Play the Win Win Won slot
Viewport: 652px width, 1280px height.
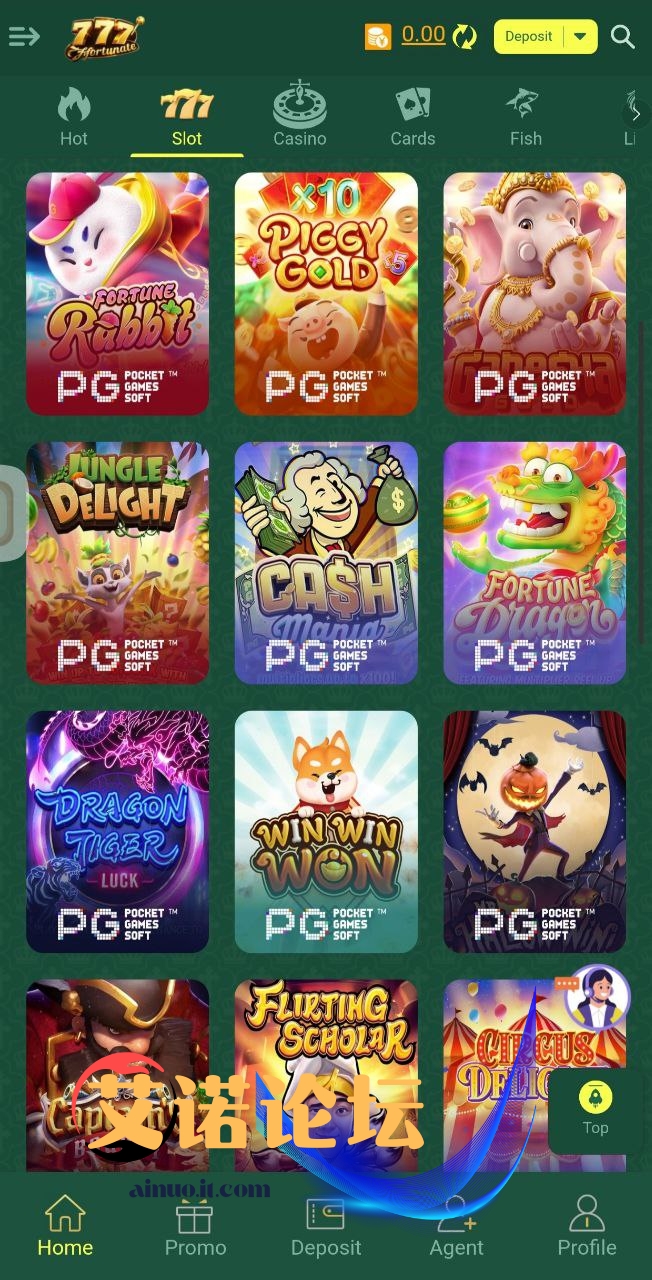pyautogui.click(x=326, y=831)
